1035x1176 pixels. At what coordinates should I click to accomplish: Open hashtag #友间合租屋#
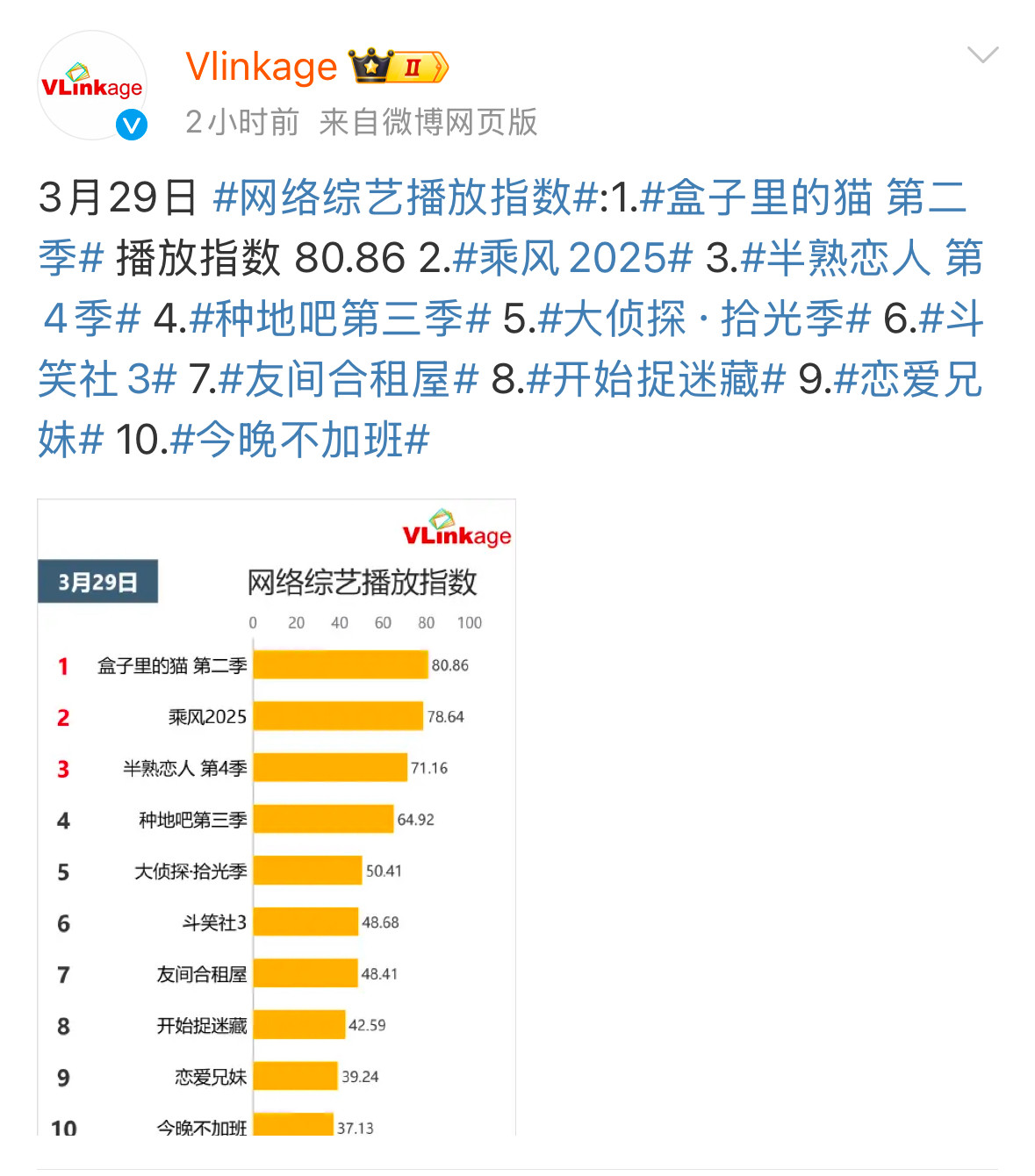coord(348,379)
